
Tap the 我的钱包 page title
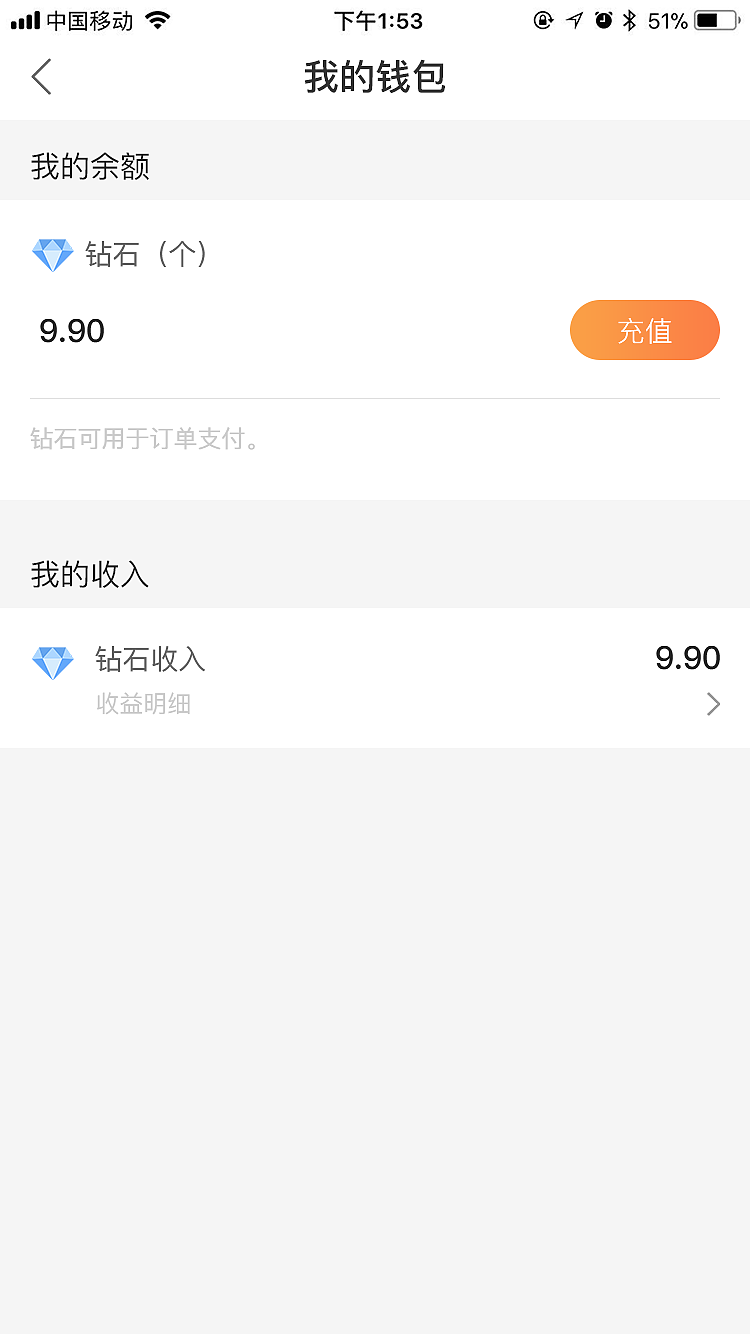pyautogui.click(x=375, y=76)
